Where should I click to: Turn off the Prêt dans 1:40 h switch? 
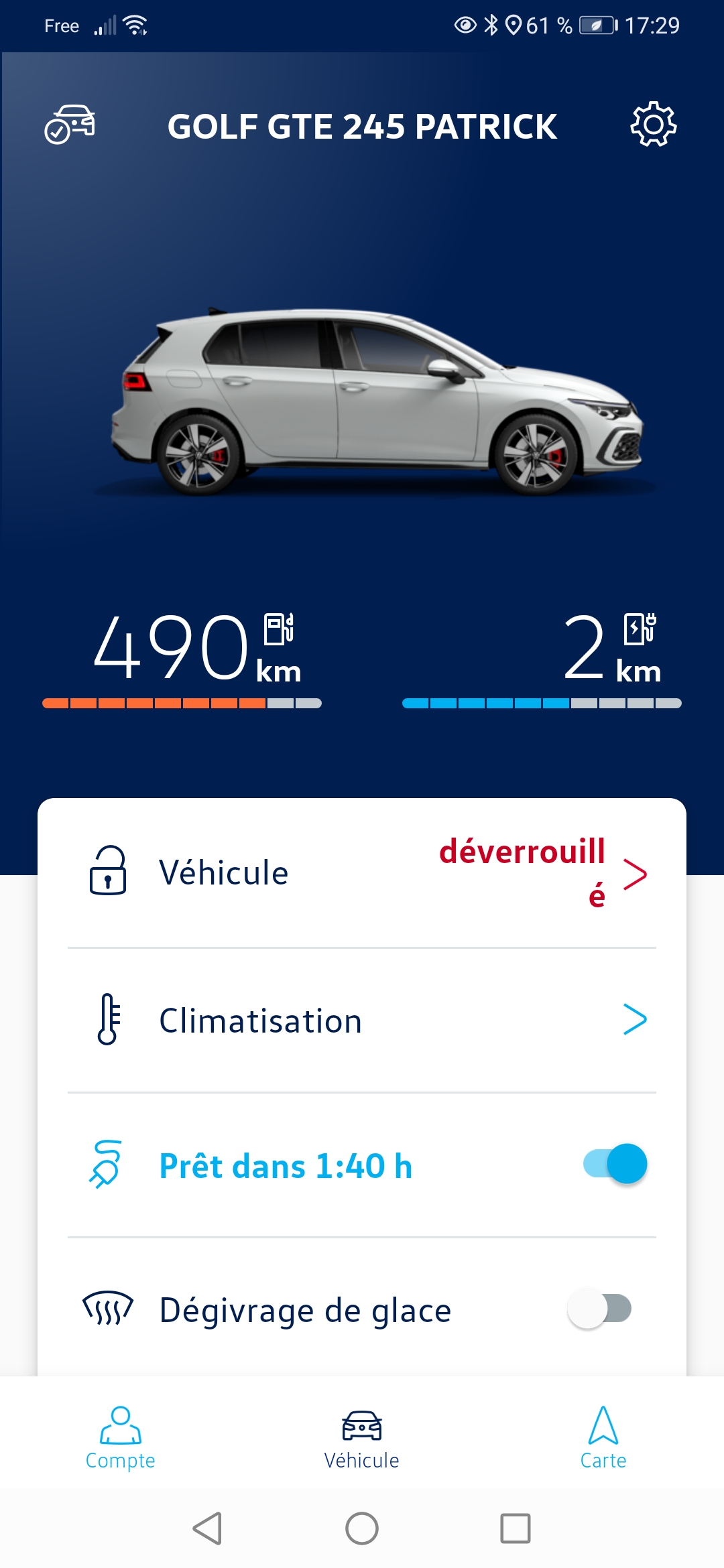[615, 1164]
